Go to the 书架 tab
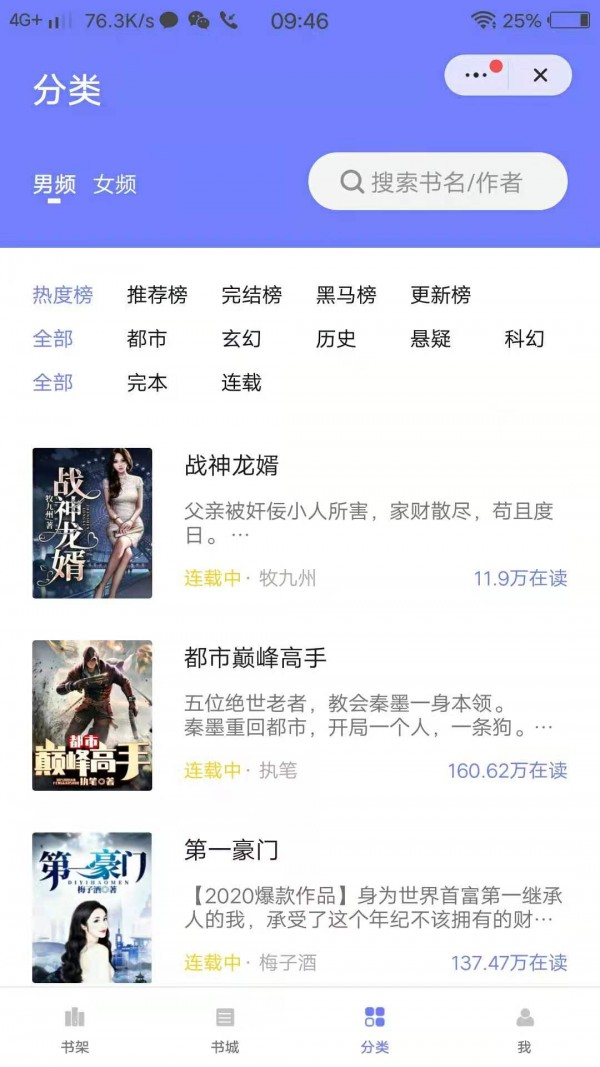The height and width of the screenshot is (1067, 600). (75, 1030)
